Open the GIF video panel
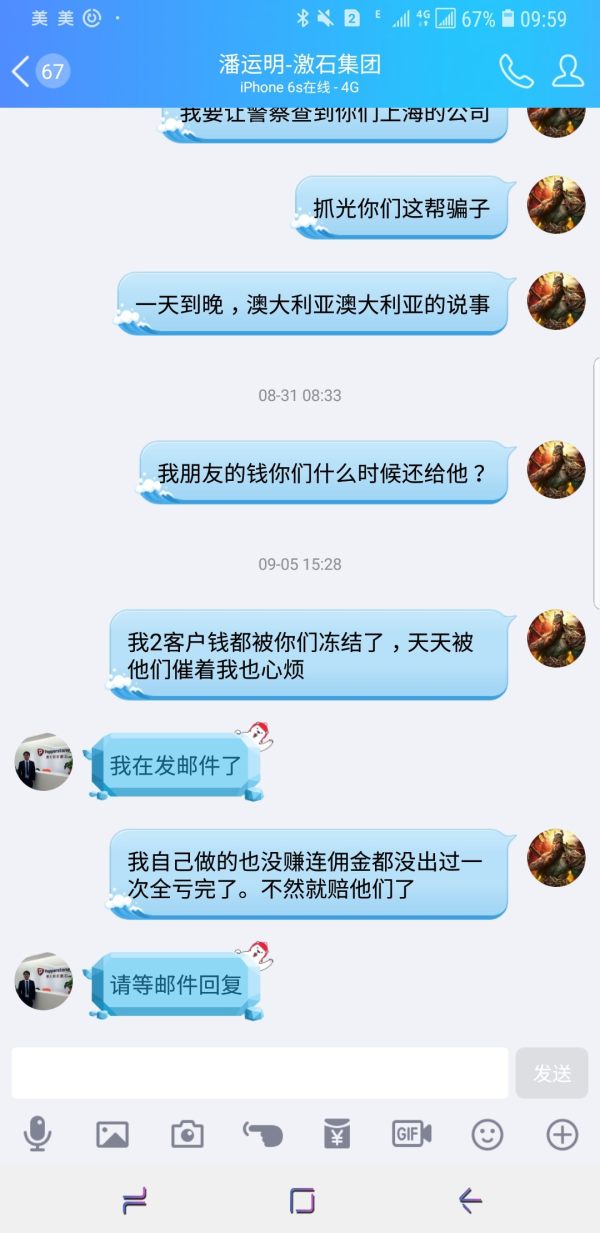 (411, 1134)
